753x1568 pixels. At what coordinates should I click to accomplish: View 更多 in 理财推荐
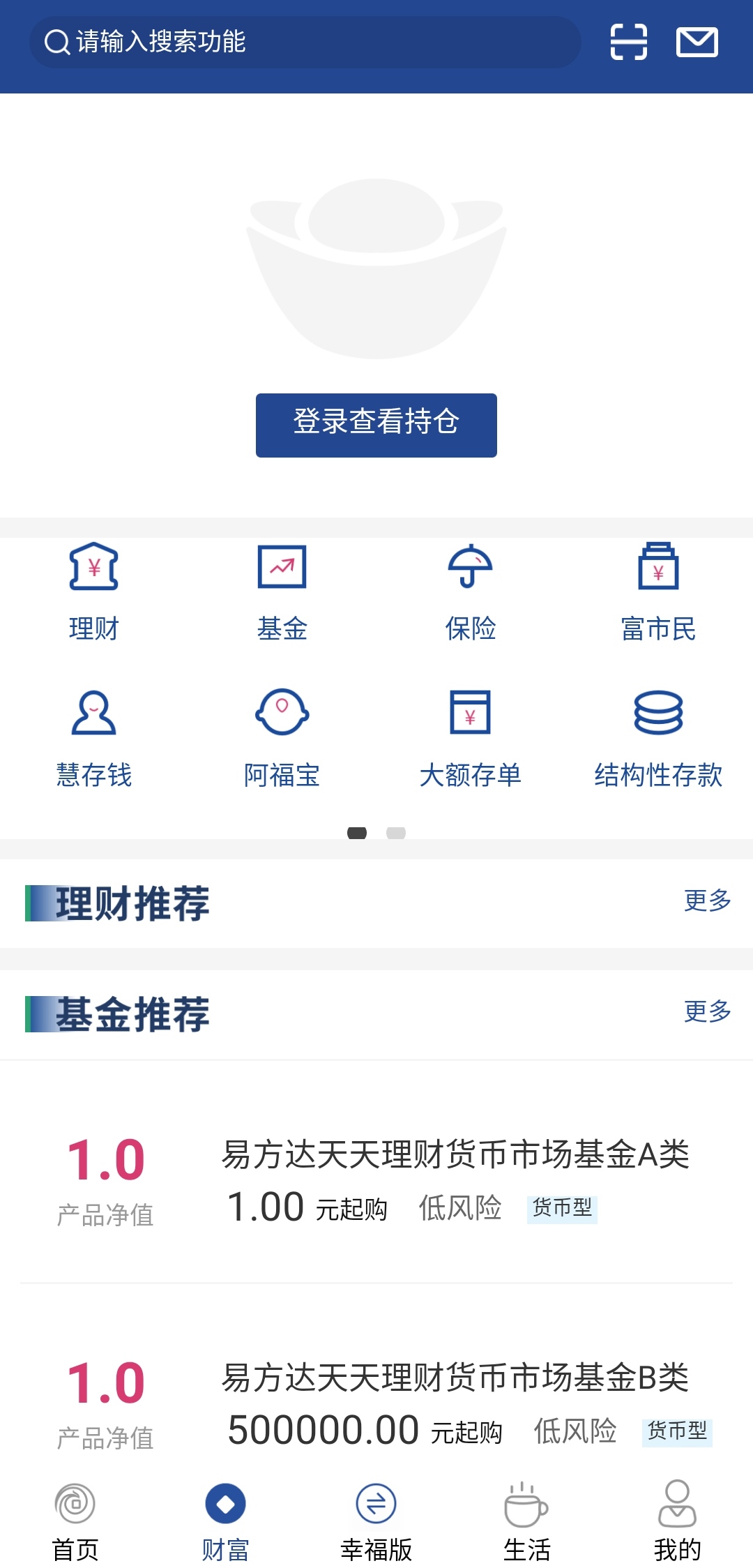pos(707,900)
